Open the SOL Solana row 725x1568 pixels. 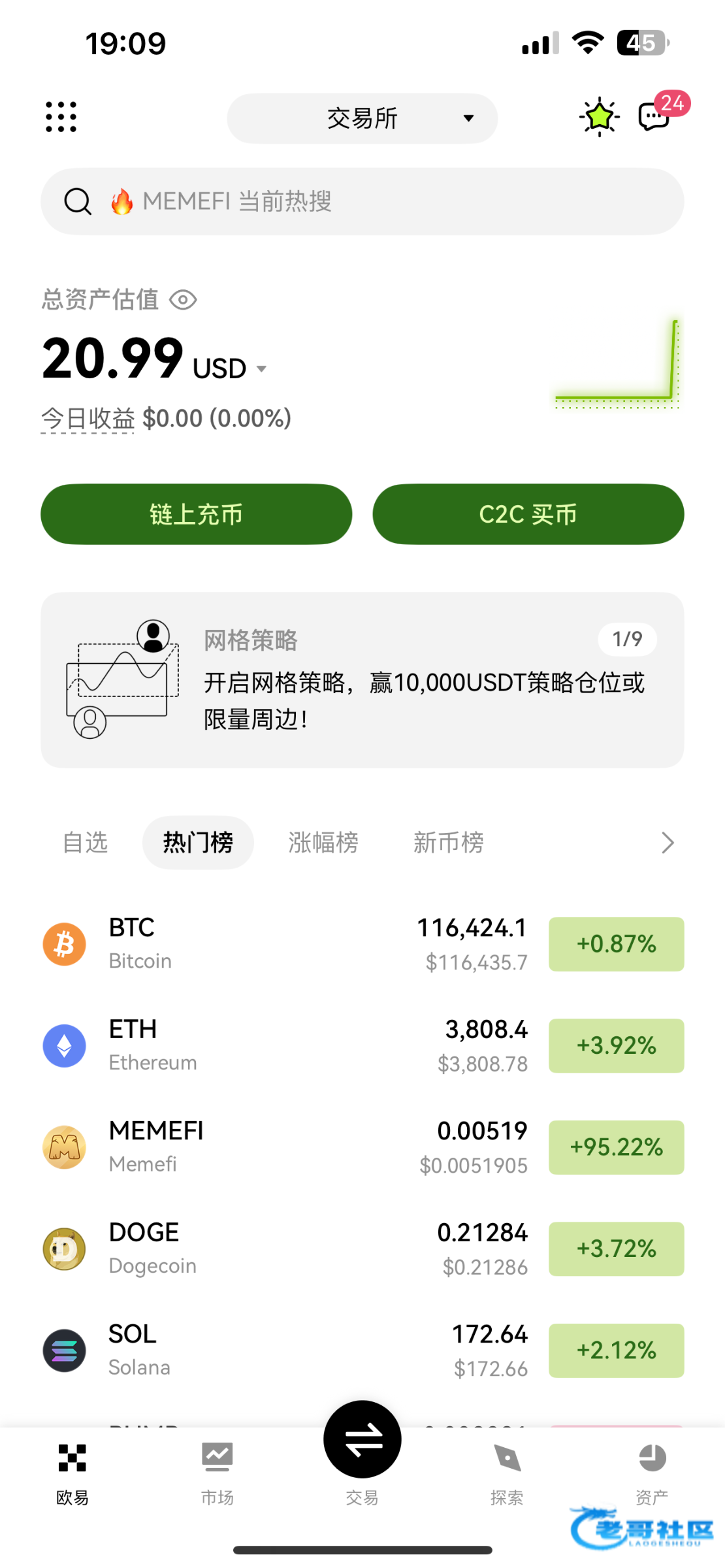tap(362, 1350)
